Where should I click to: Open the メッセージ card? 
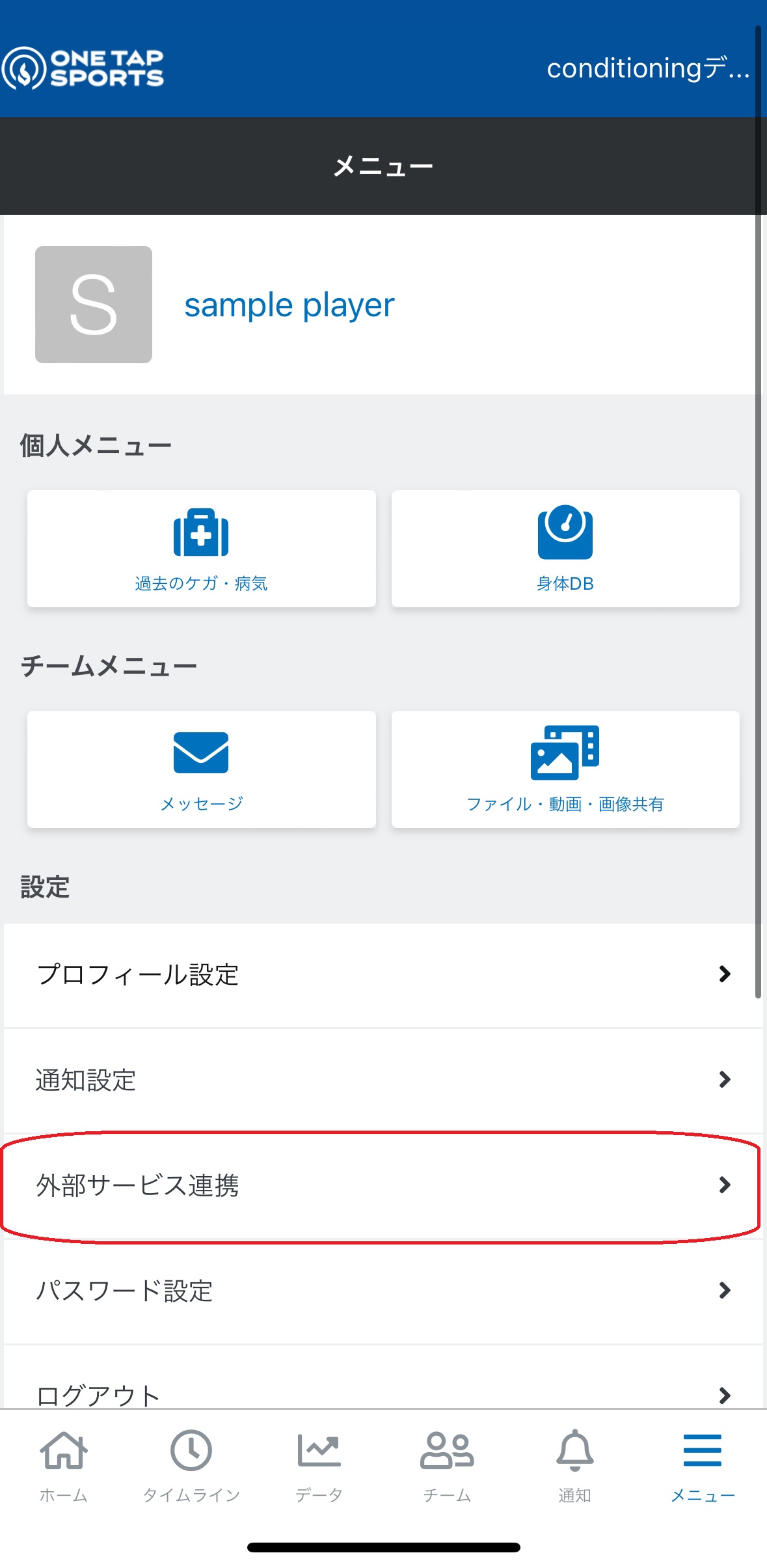click(x=201, y=769)
